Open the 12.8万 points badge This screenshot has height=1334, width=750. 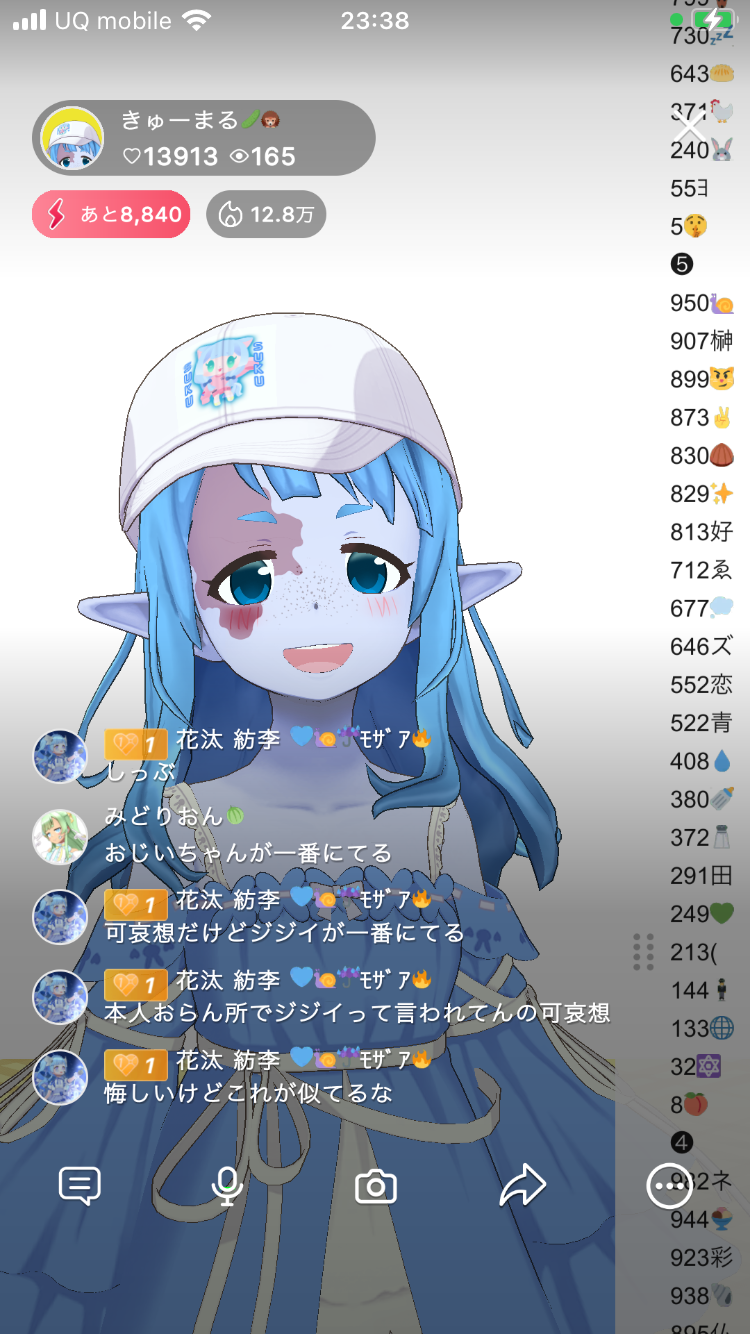(x=266, y=214)
